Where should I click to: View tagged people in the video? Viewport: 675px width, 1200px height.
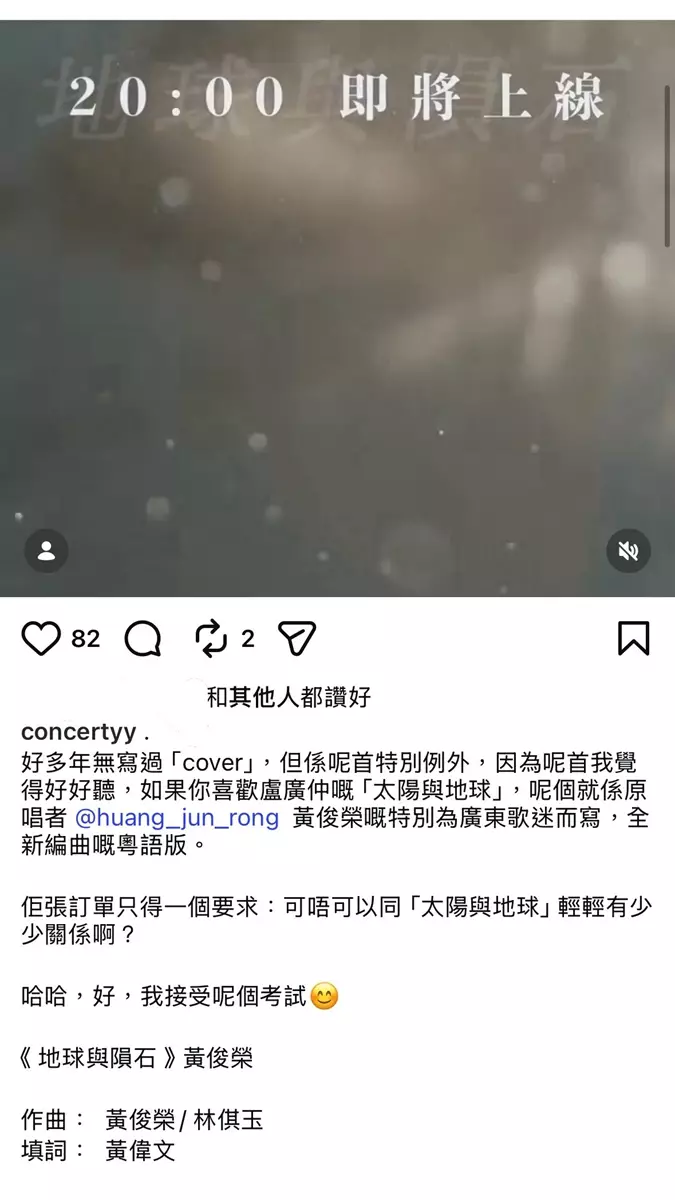point(46,551)
